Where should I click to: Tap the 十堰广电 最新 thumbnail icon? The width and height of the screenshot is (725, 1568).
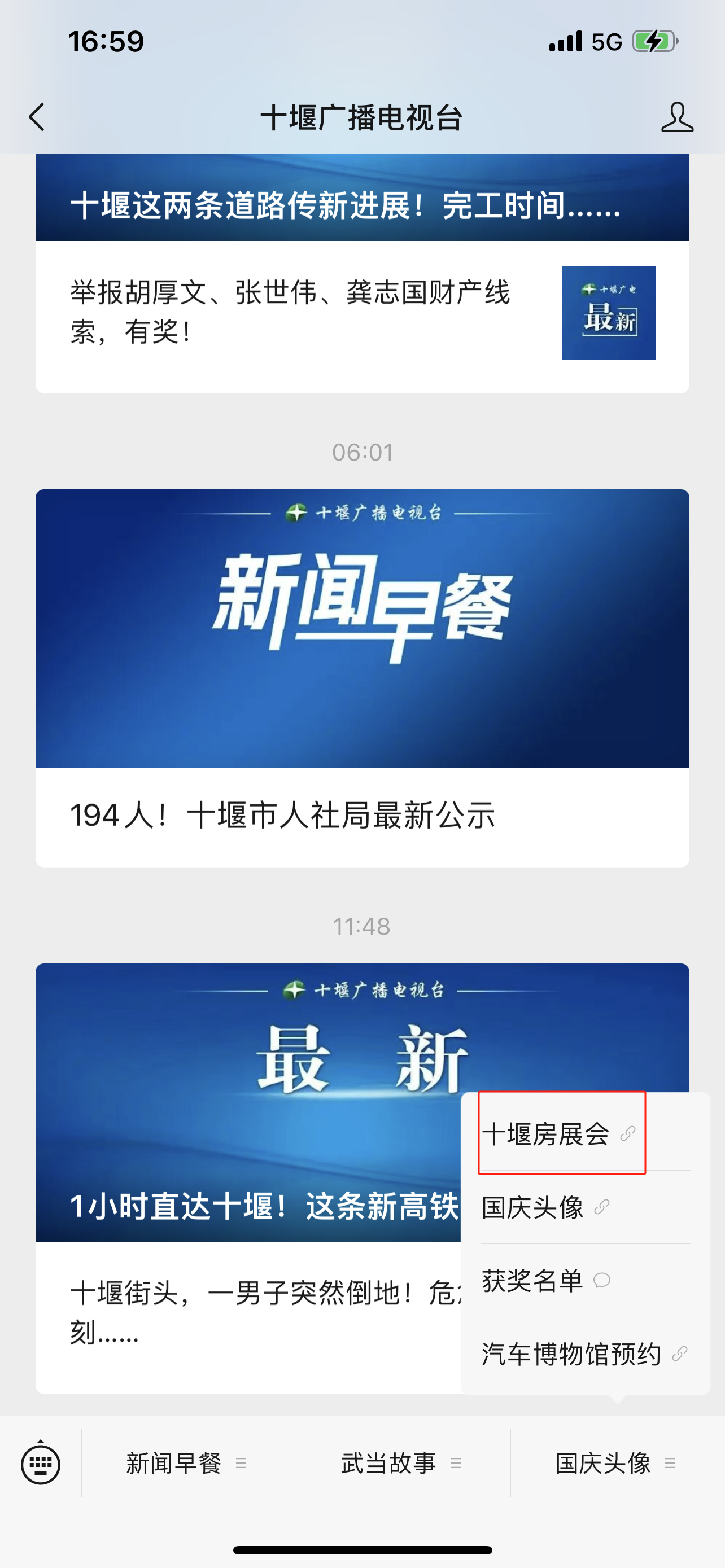[608, 312]
